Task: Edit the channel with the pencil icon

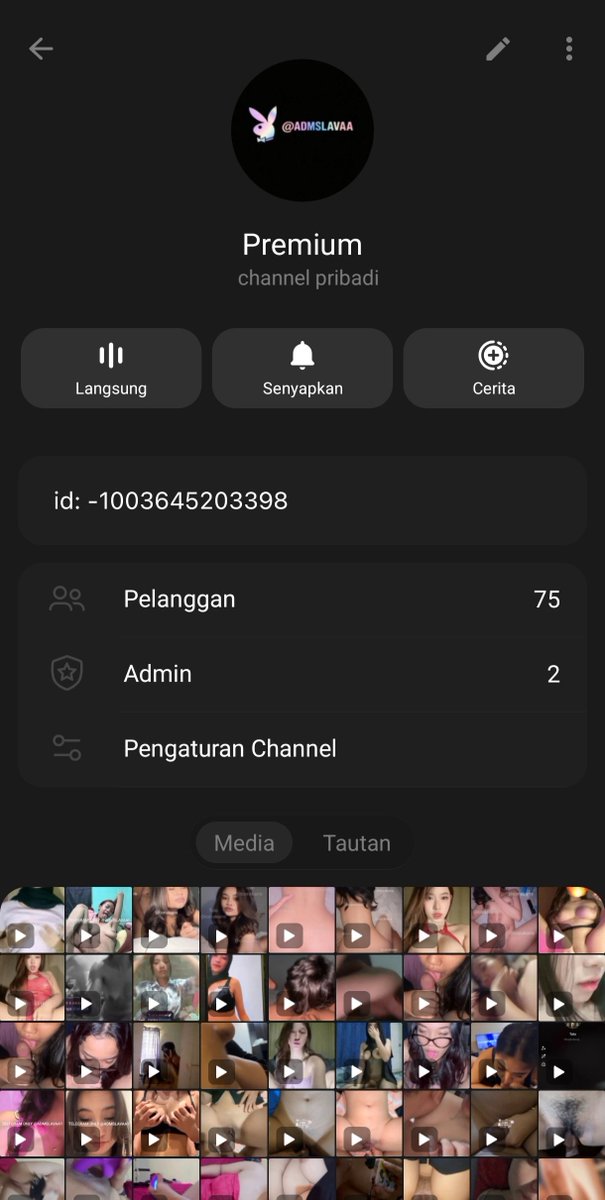Action: [498, 48]
